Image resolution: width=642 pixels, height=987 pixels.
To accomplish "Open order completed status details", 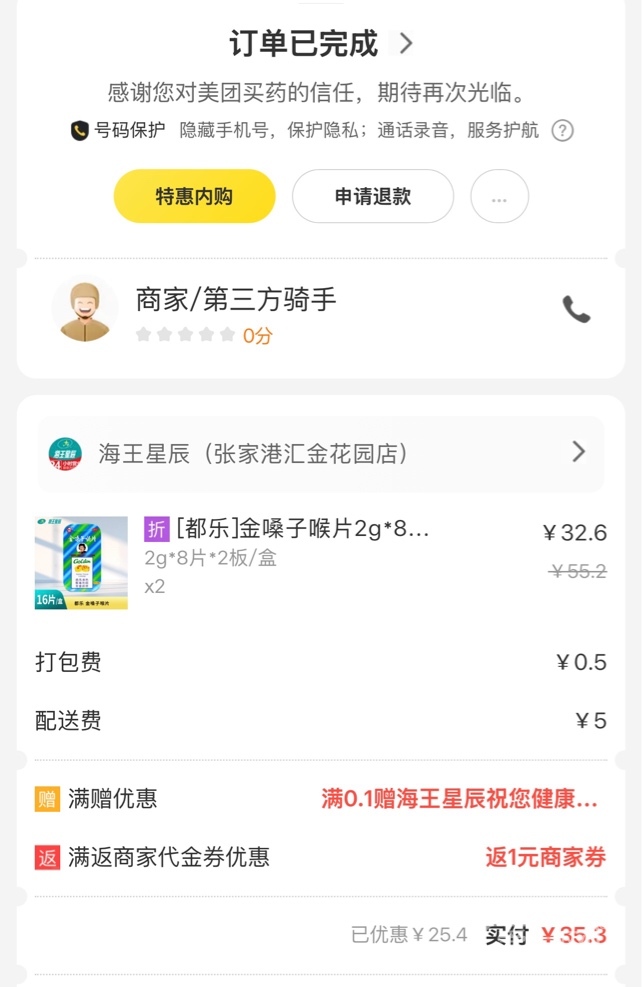I will 321,44.
